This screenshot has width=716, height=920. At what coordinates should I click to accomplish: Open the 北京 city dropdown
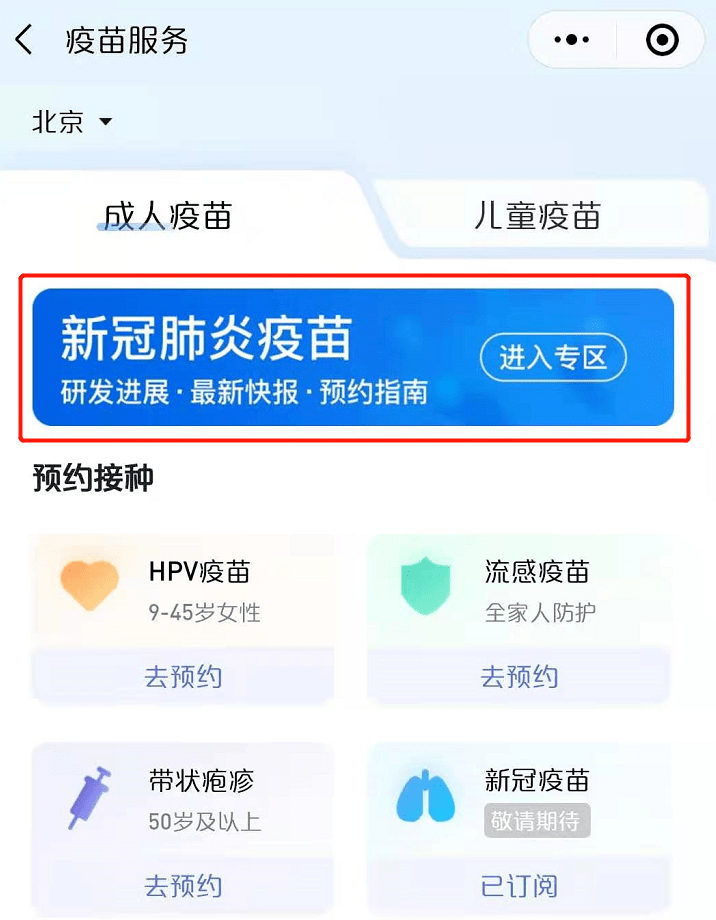72,123
